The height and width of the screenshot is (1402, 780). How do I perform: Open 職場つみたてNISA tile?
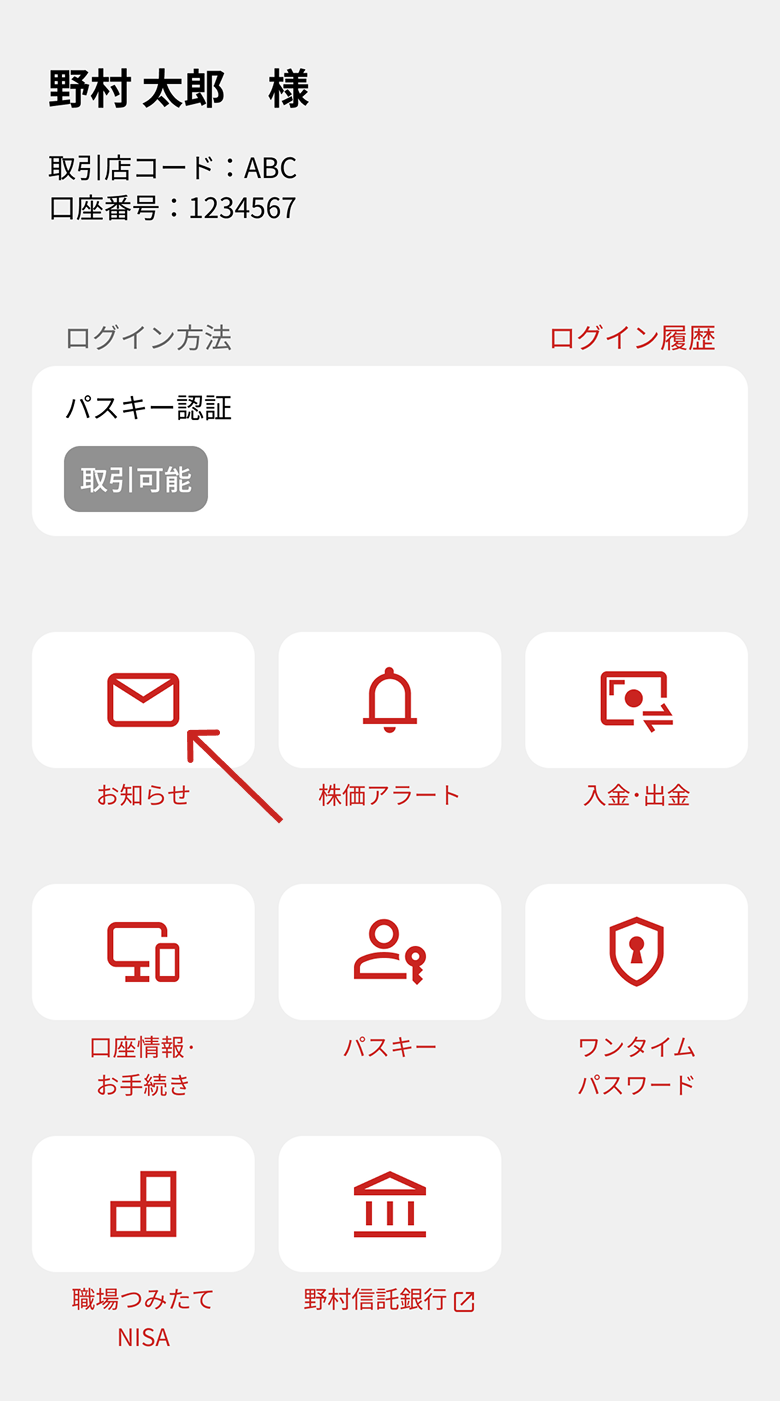pyautogui.click(x=143, y=1204)
